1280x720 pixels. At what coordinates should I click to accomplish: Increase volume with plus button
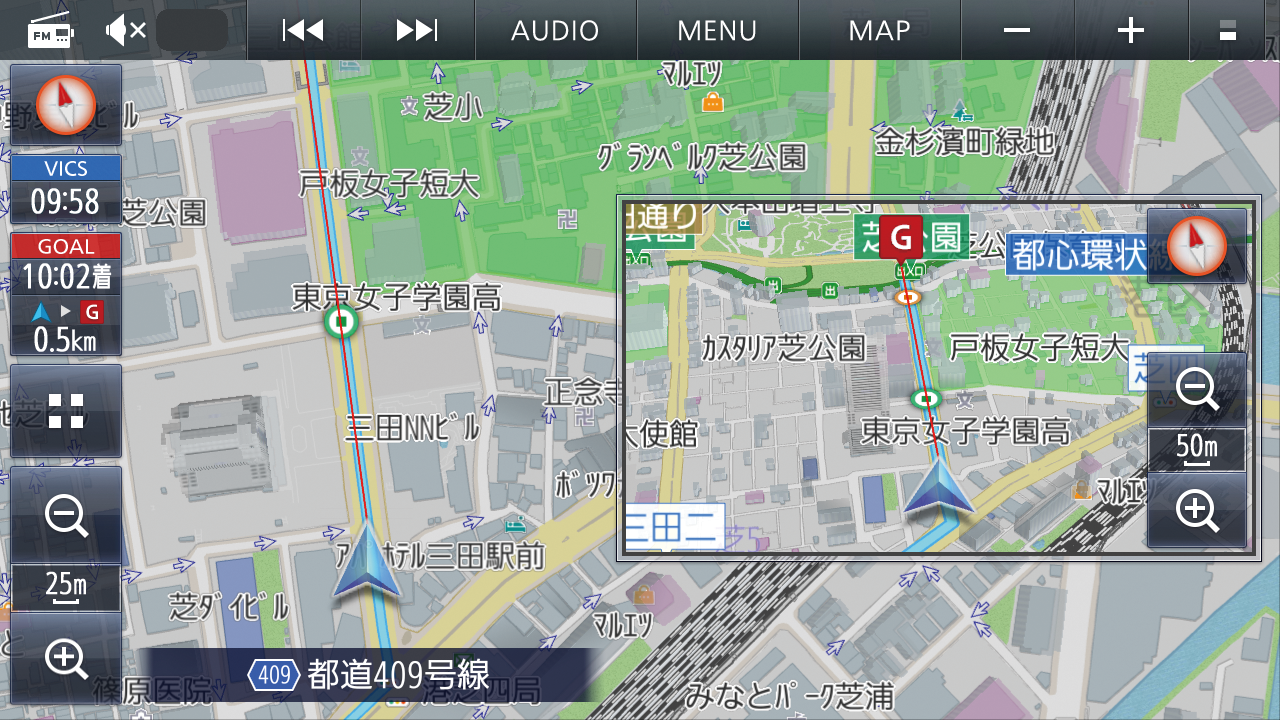tap(1131, 30)
